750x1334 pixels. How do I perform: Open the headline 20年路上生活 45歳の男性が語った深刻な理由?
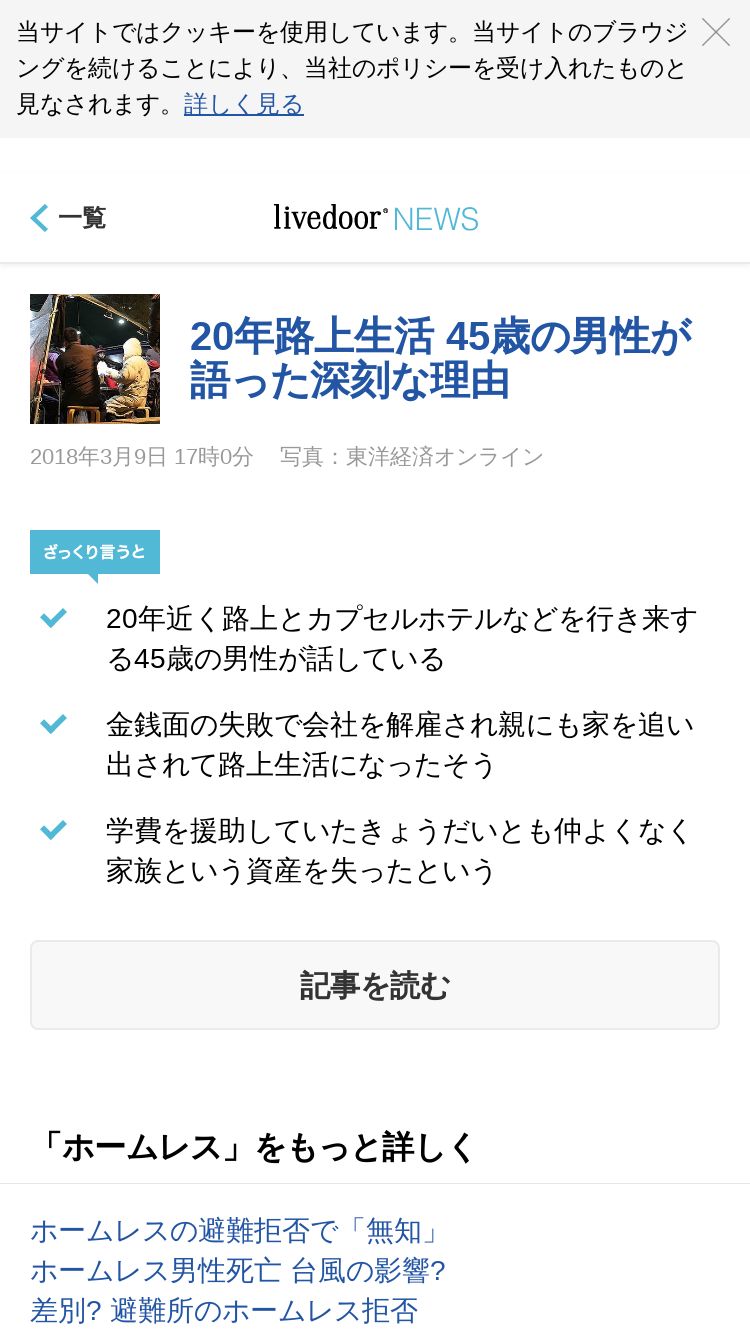pyautogui.click(x=441, y=359)
